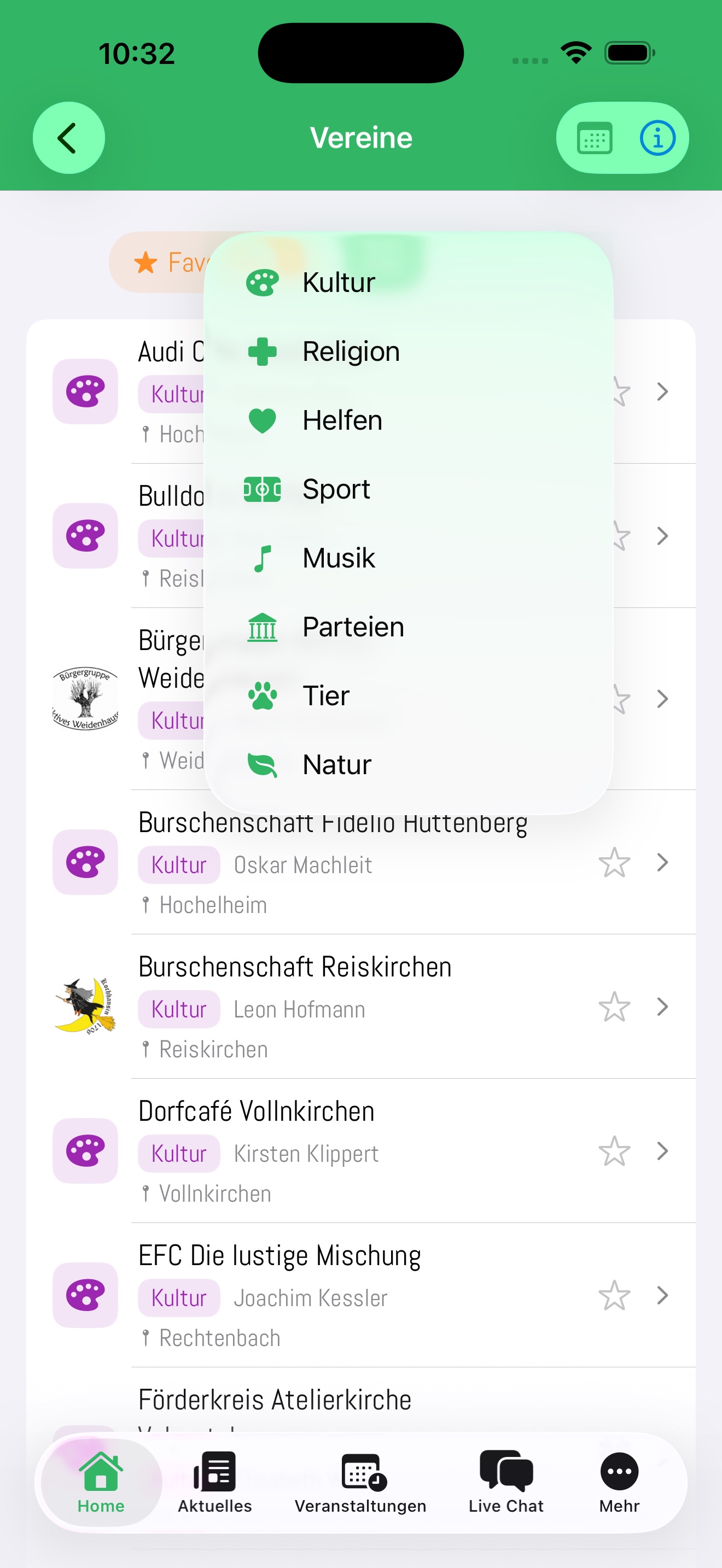Tap the Musik note icon

coord(262,557)
